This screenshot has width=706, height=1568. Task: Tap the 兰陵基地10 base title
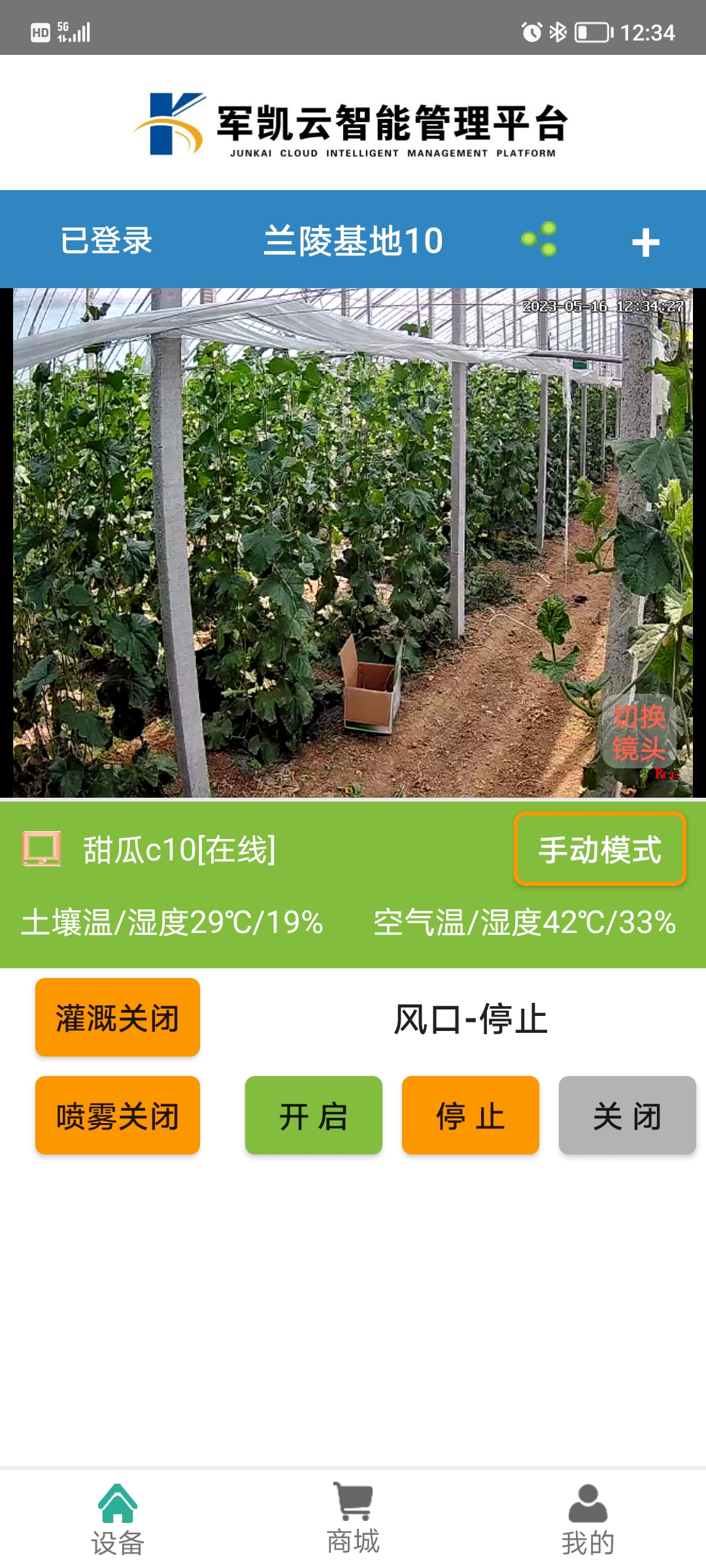pos(353,240)
